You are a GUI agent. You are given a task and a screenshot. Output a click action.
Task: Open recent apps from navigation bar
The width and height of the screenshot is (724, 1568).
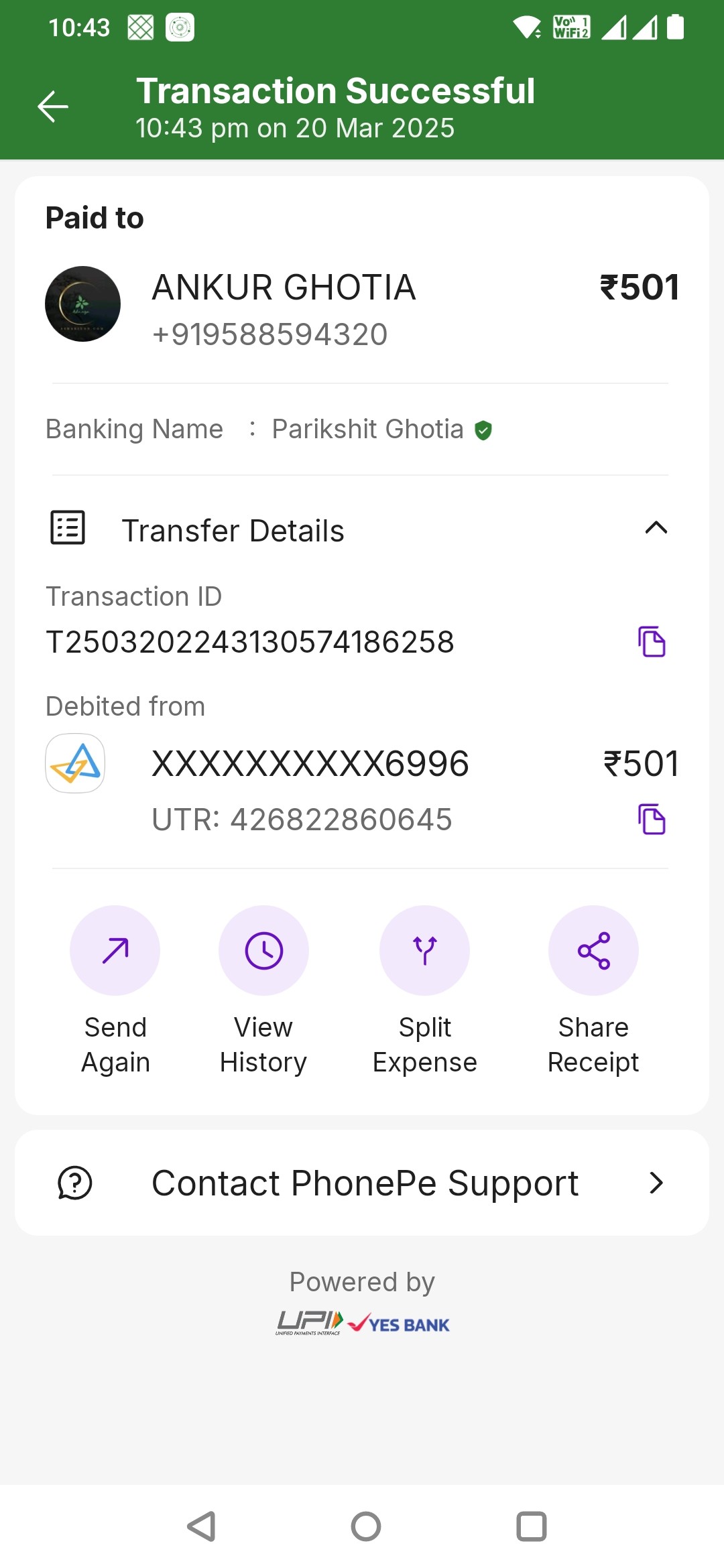pos(532,1526)
